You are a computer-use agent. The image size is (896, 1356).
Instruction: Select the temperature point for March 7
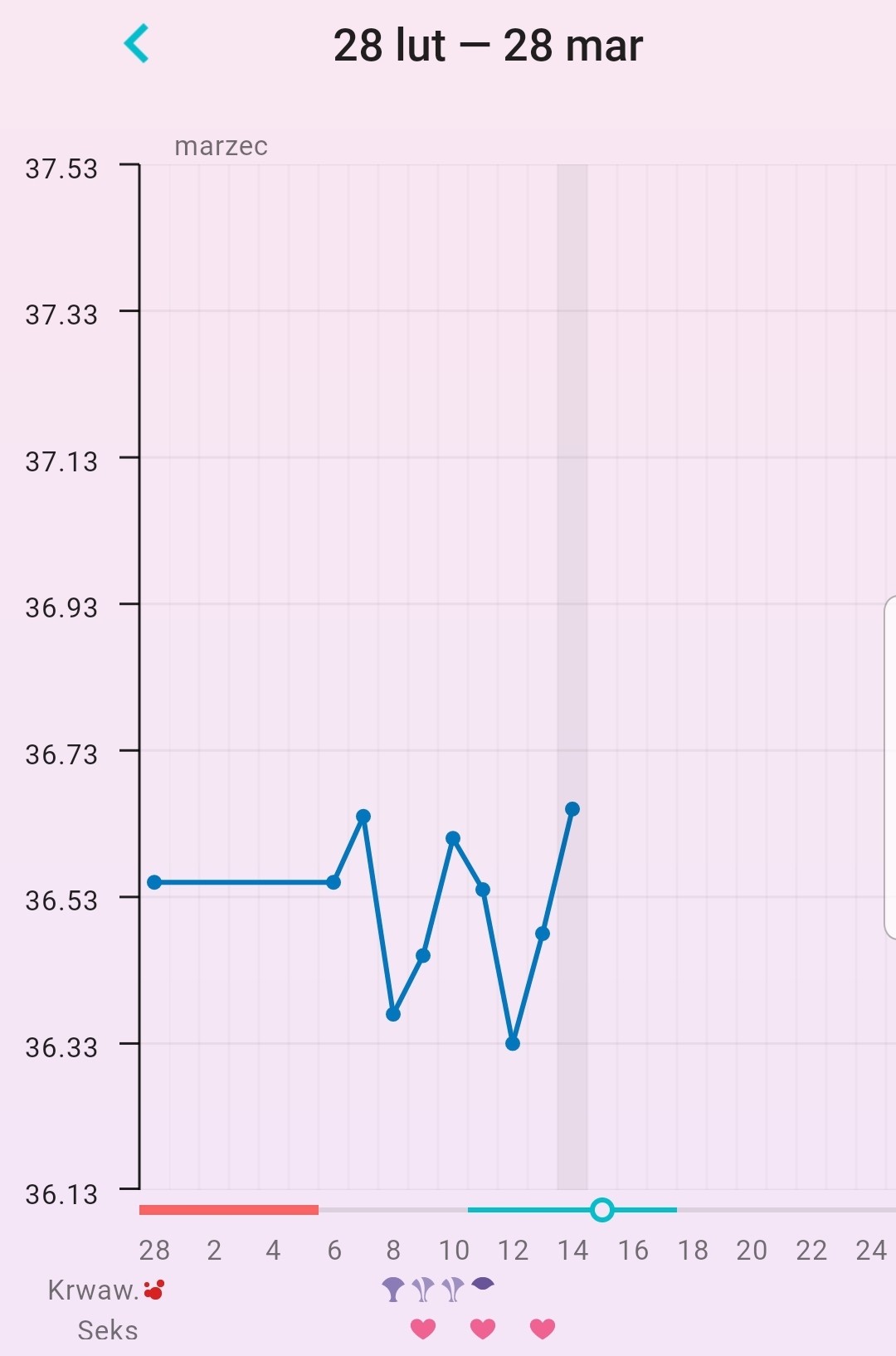tap(363, 817)
